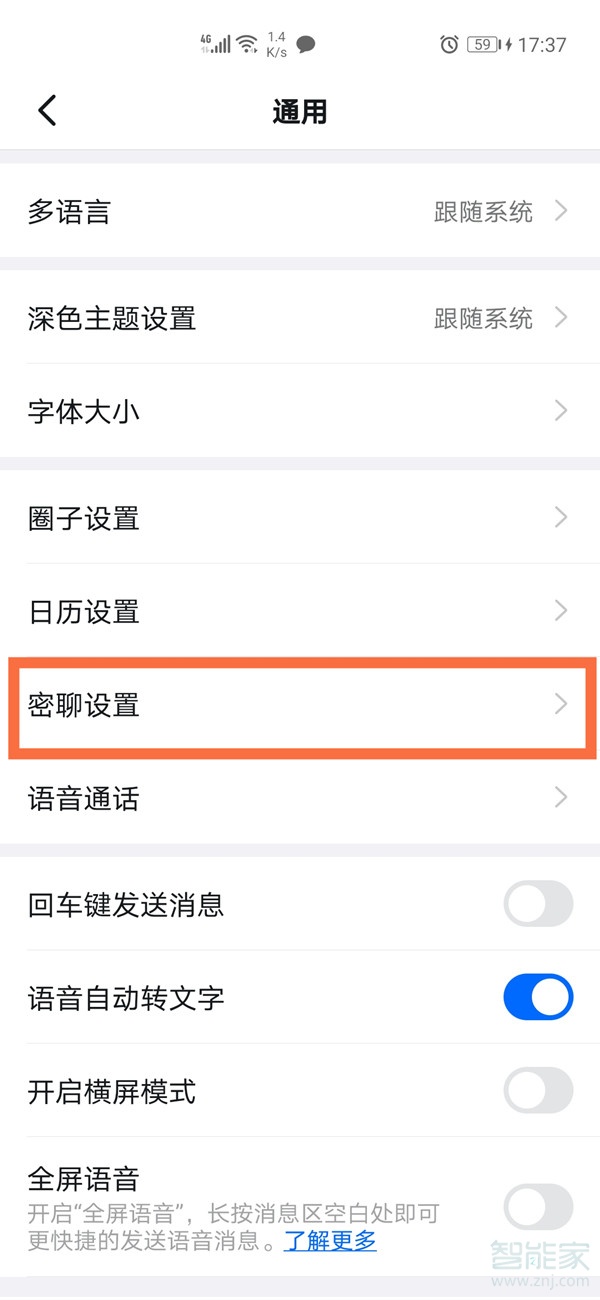Turn on 开启横屏模式 landscape mode
Screen dimensions: 600x1300
(538, 1091)
